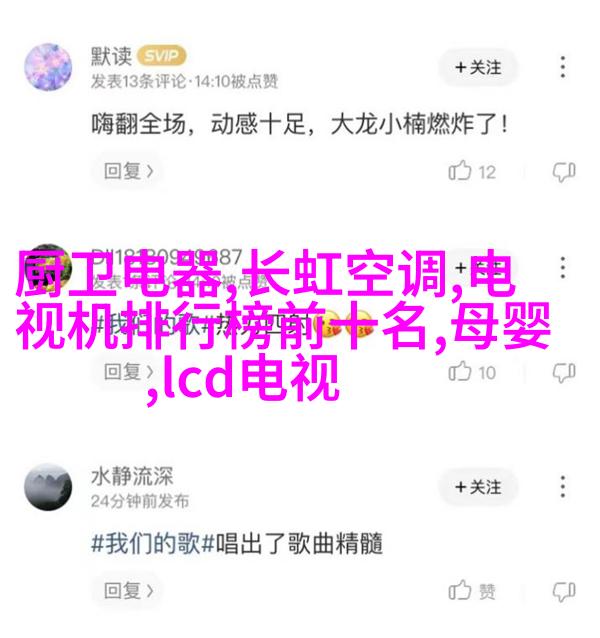Follow the user 水静流深

pyautogui.click(x=477, y=487)
